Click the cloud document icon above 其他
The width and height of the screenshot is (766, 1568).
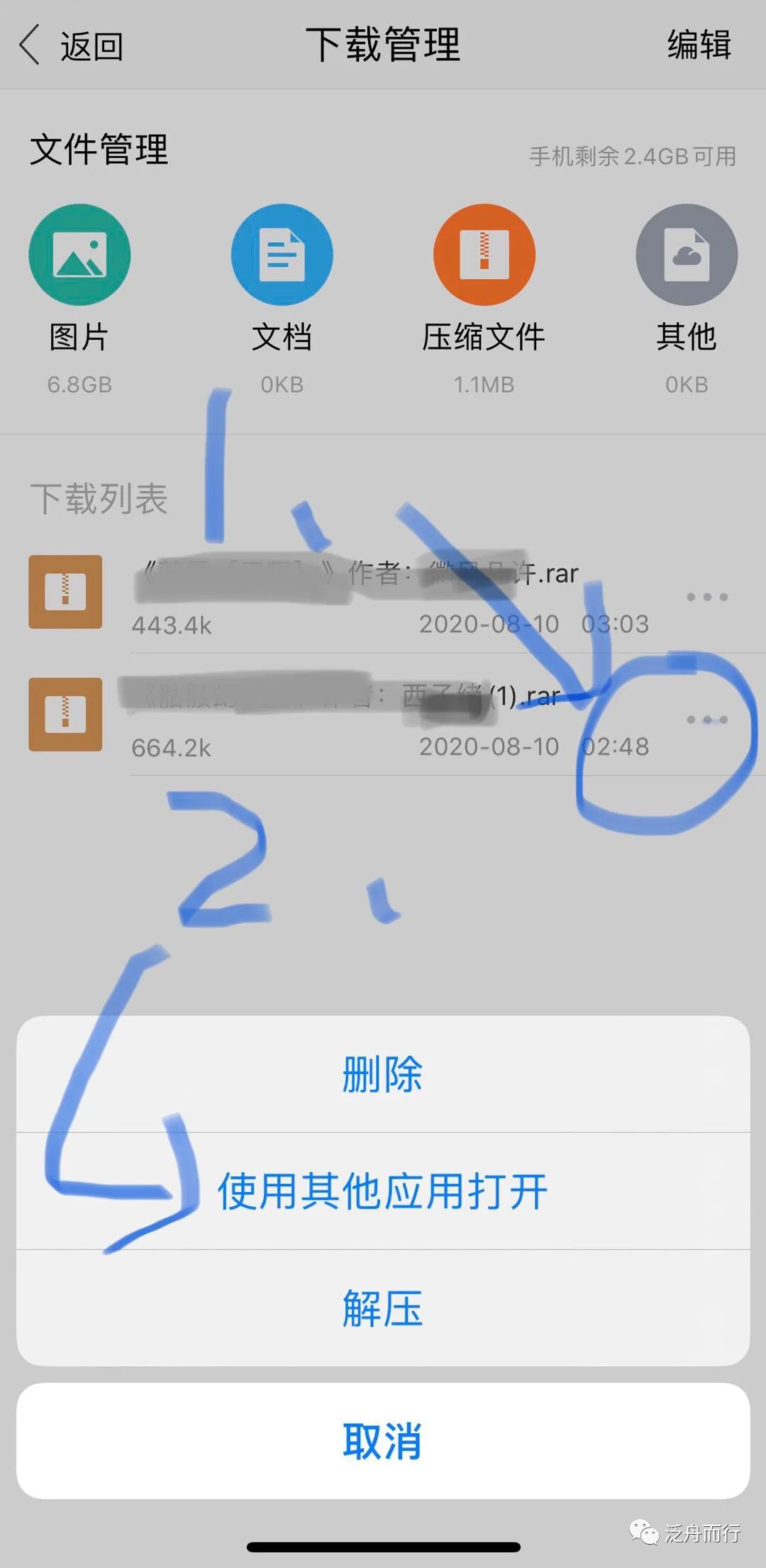click(x=685, y=255)
